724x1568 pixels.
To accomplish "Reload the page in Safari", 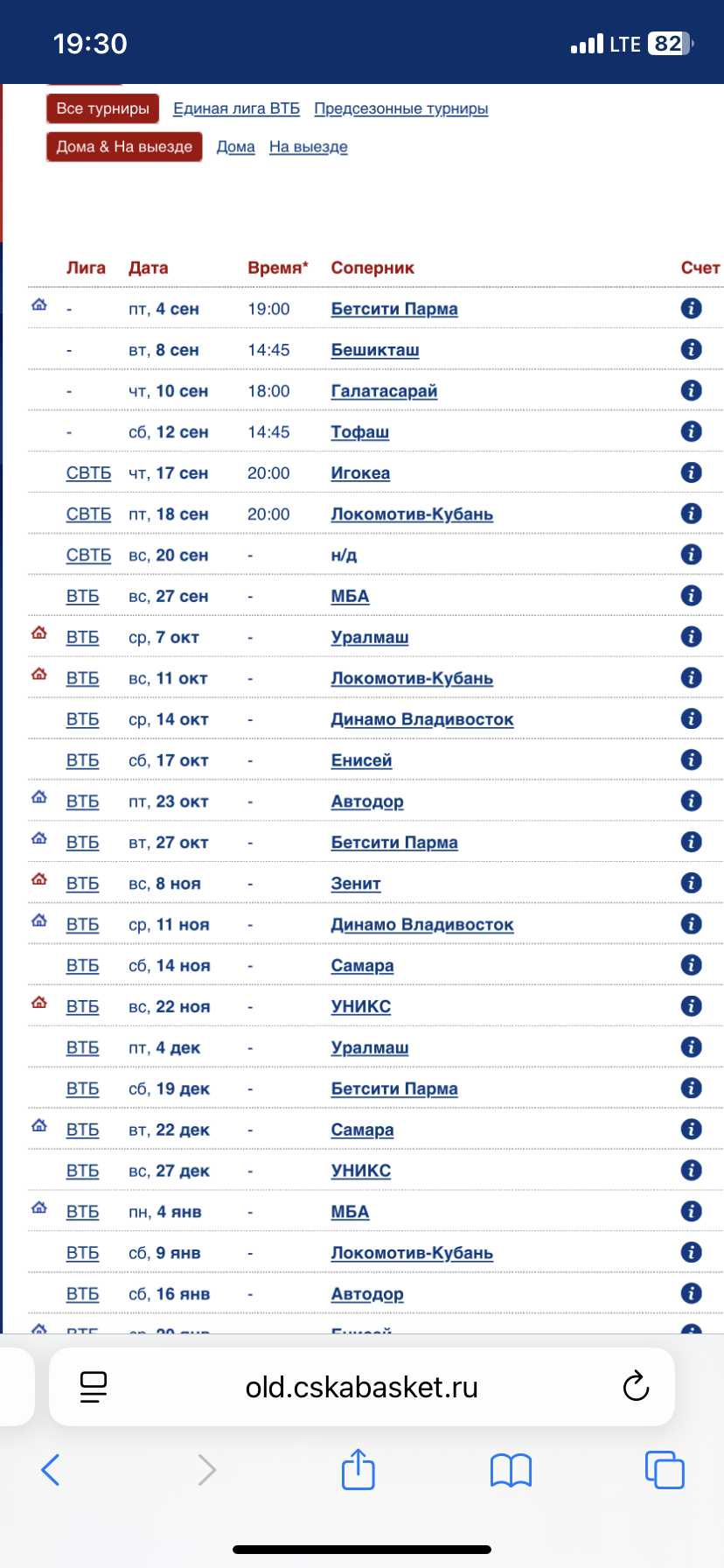I will pos(636,1387).
